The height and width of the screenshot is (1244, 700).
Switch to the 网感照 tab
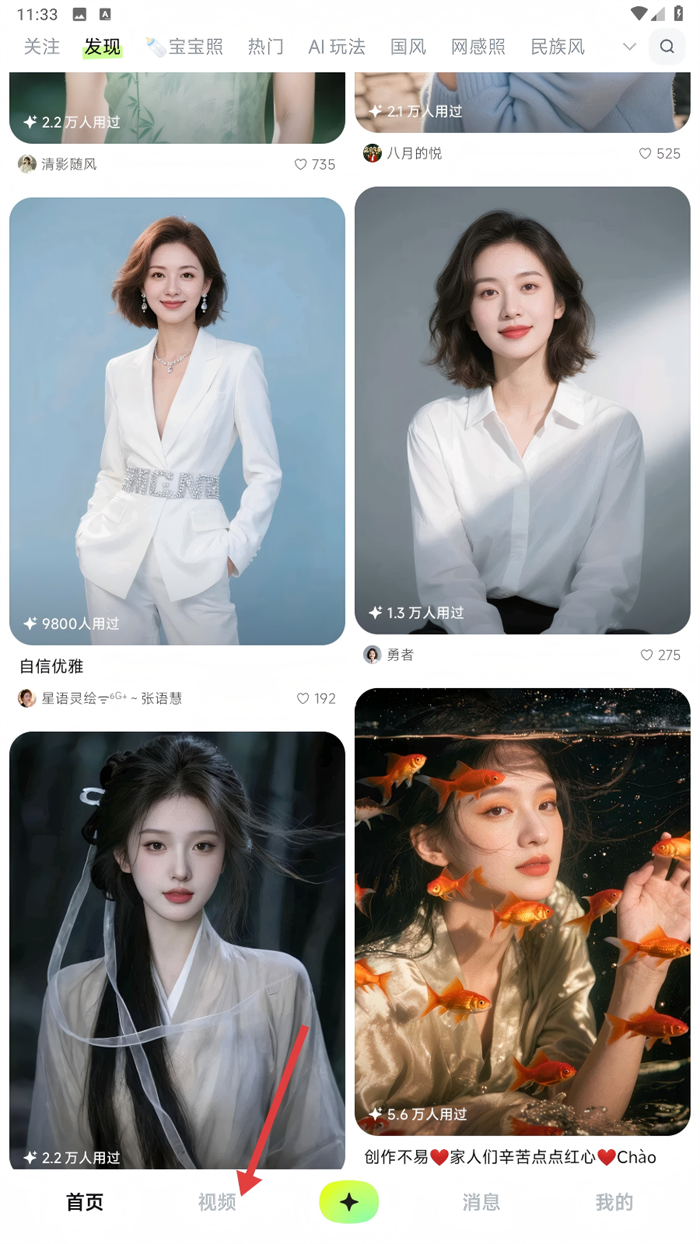click(x=478, y=47)
